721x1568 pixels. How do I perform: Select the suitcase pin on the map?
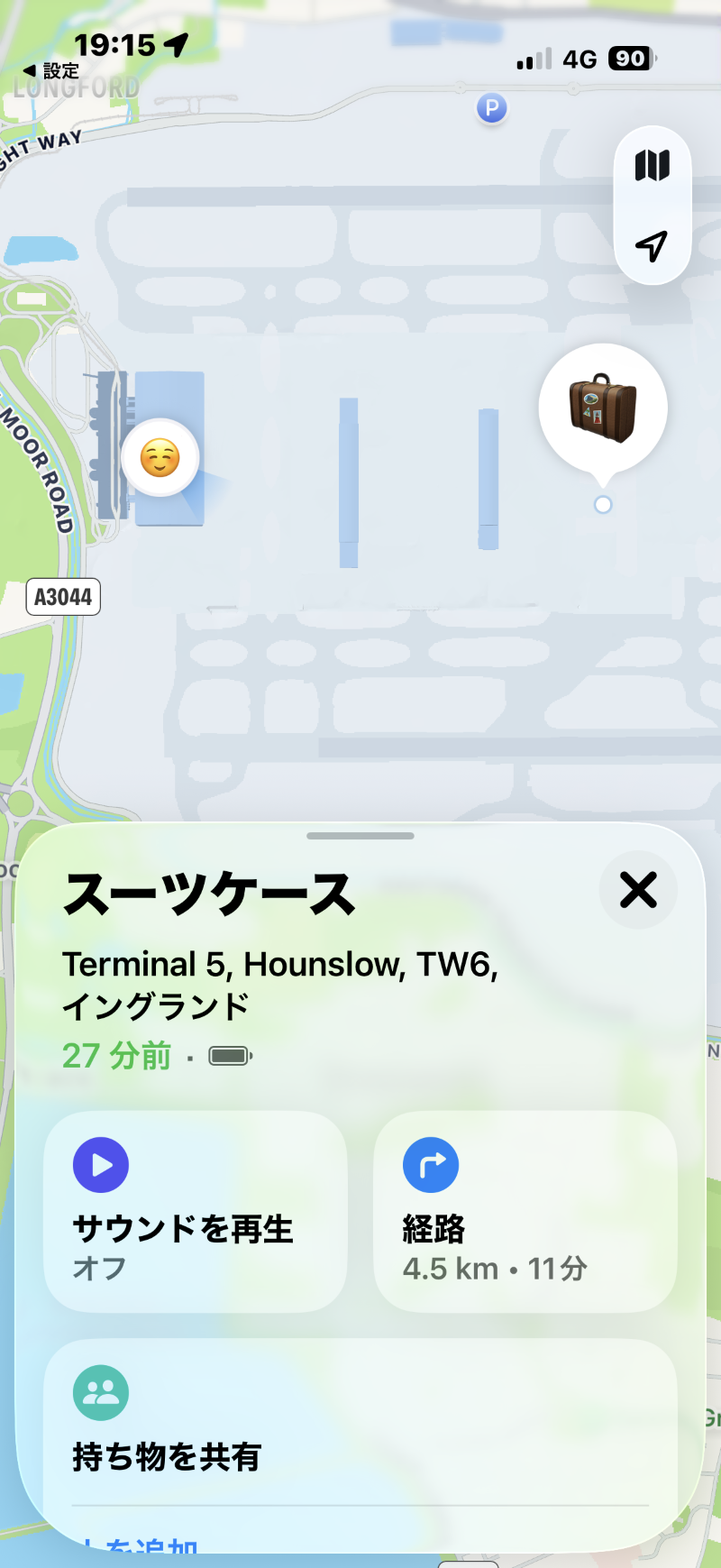pos(603,409)
